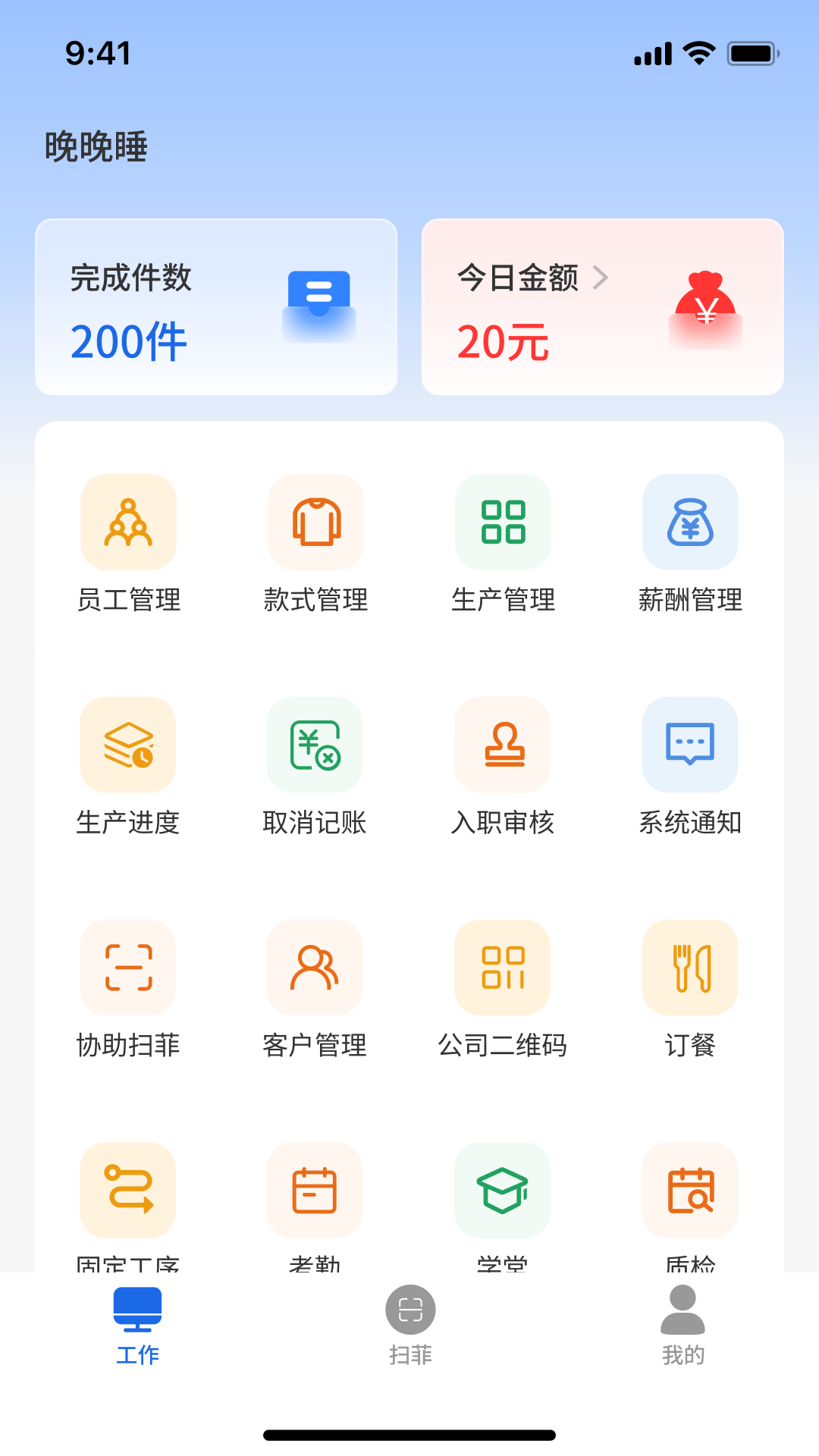Open 生产管理 (Production Management)
The height and width of the screenshot is (1456, 819).
click(x=502, y=521)
